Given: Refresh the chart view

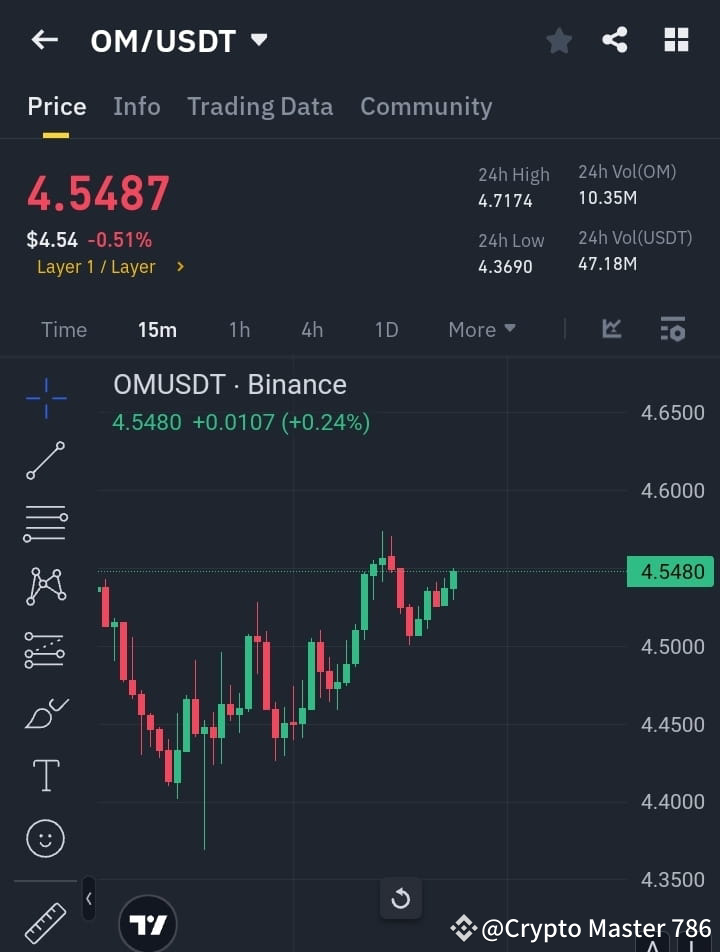Looking at the screenshot, I should click(401, 899).
